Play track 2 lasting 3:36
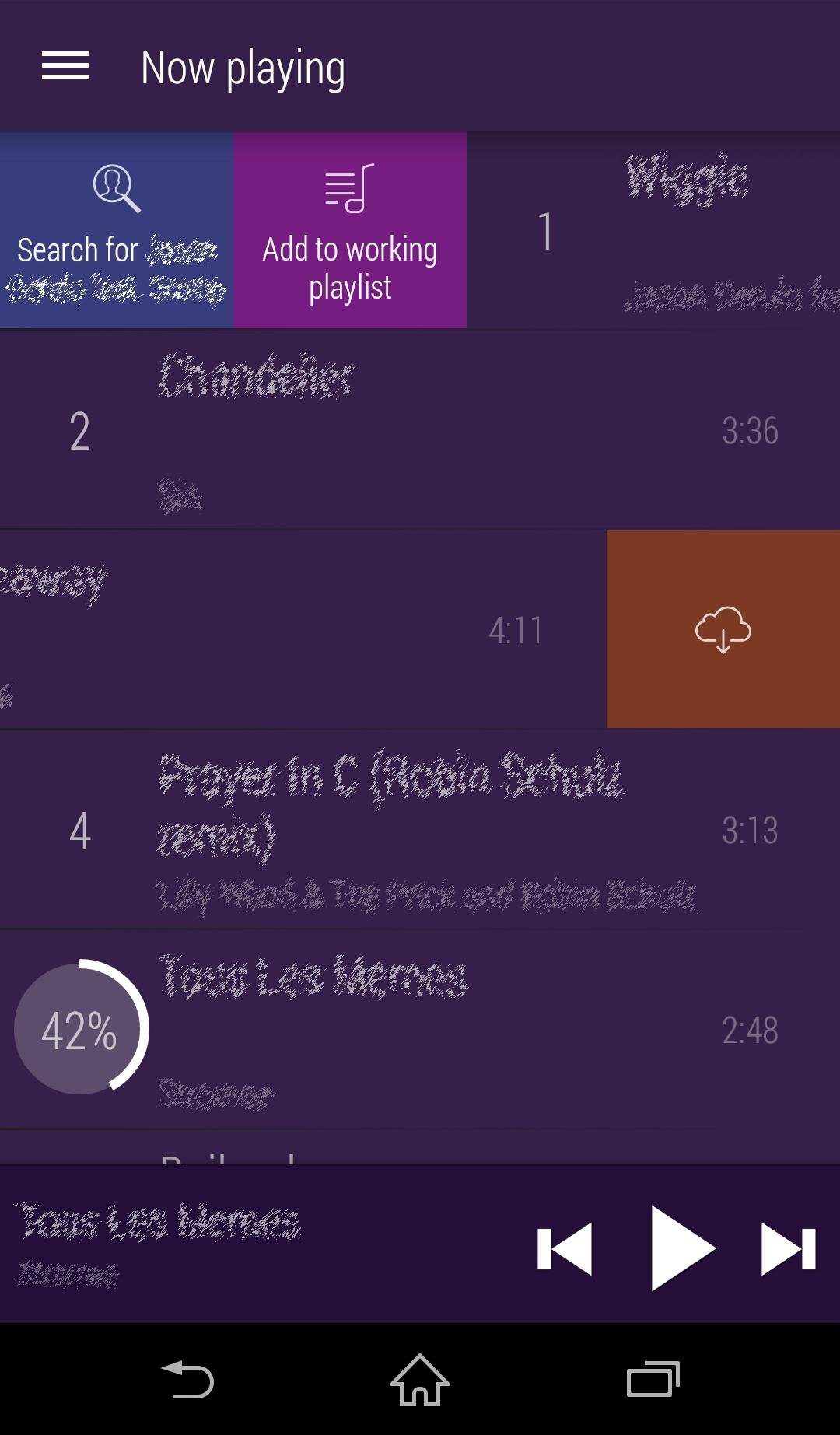This screenshot has width=840, height=1435. 420,430
